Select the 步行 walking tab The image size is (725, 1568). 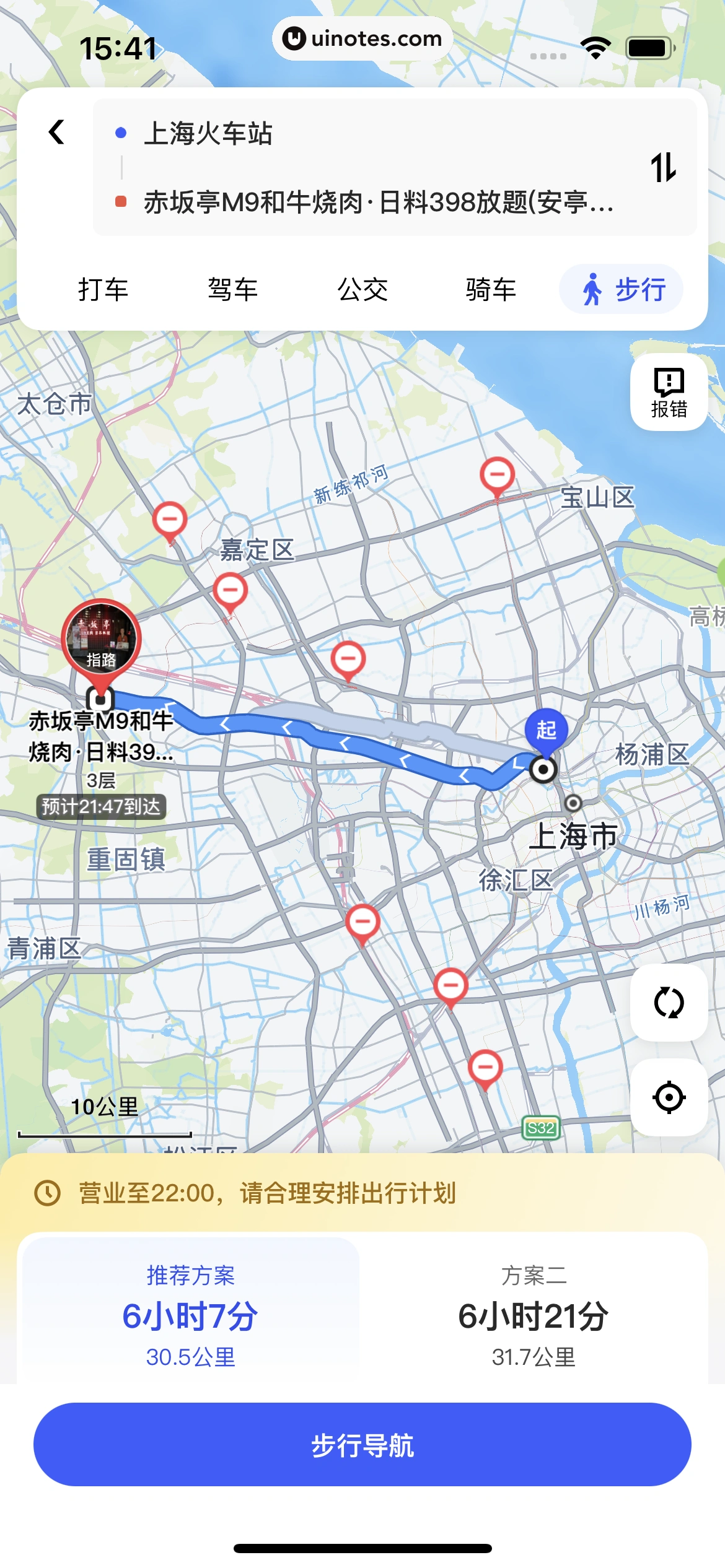622,290
